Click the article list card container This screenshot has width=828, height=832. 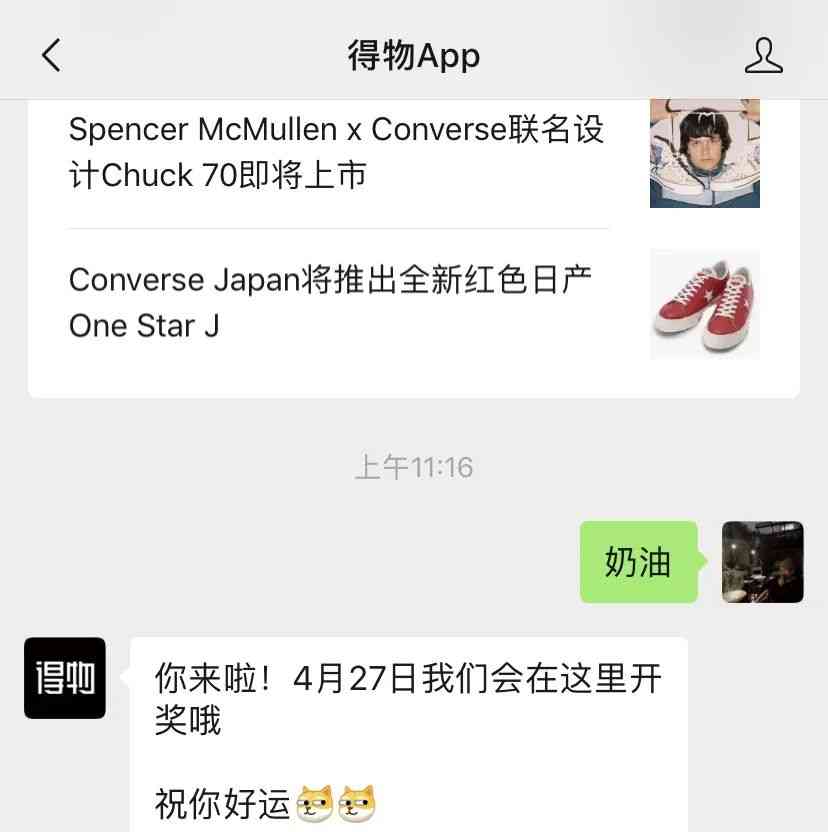point(414,240)
